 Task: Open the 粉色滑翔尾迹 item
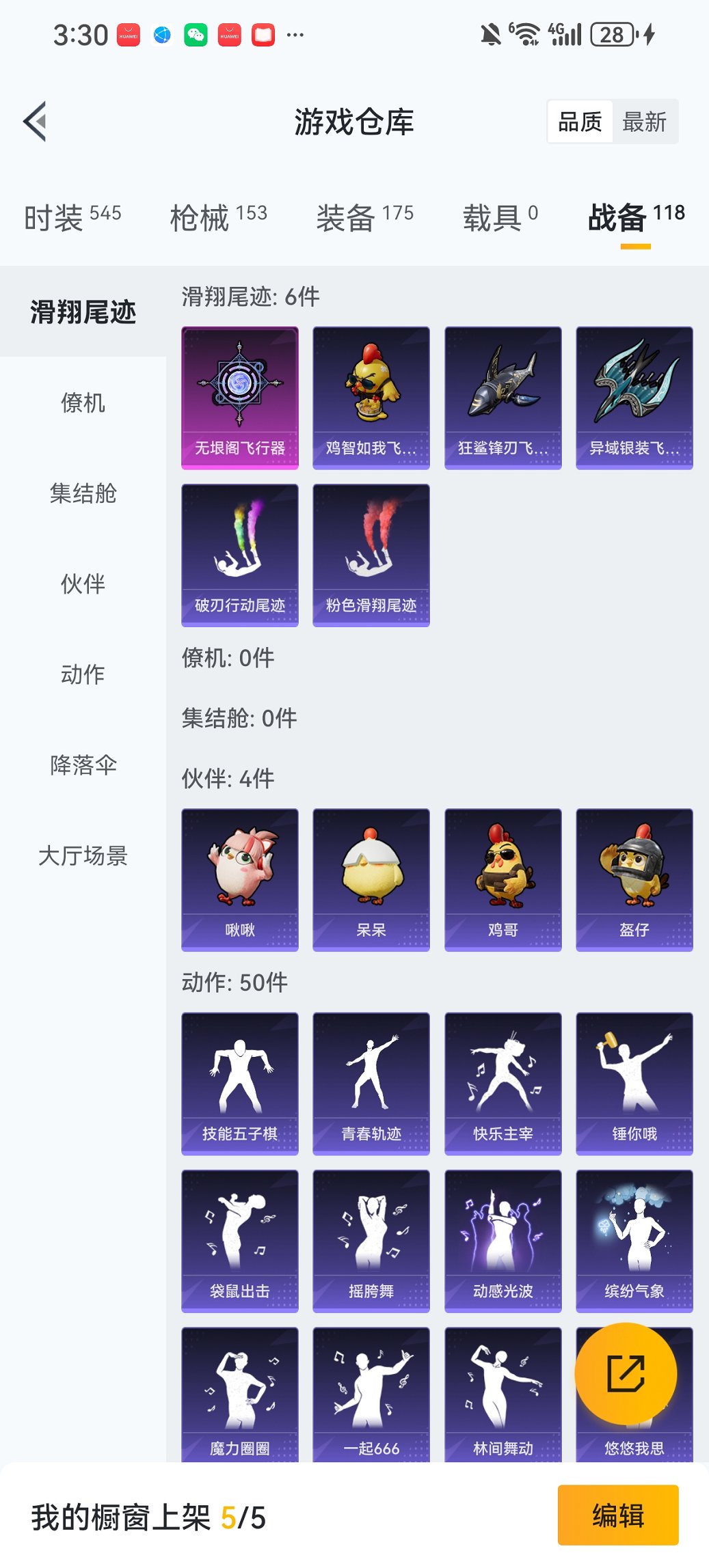tap(371, 555)
